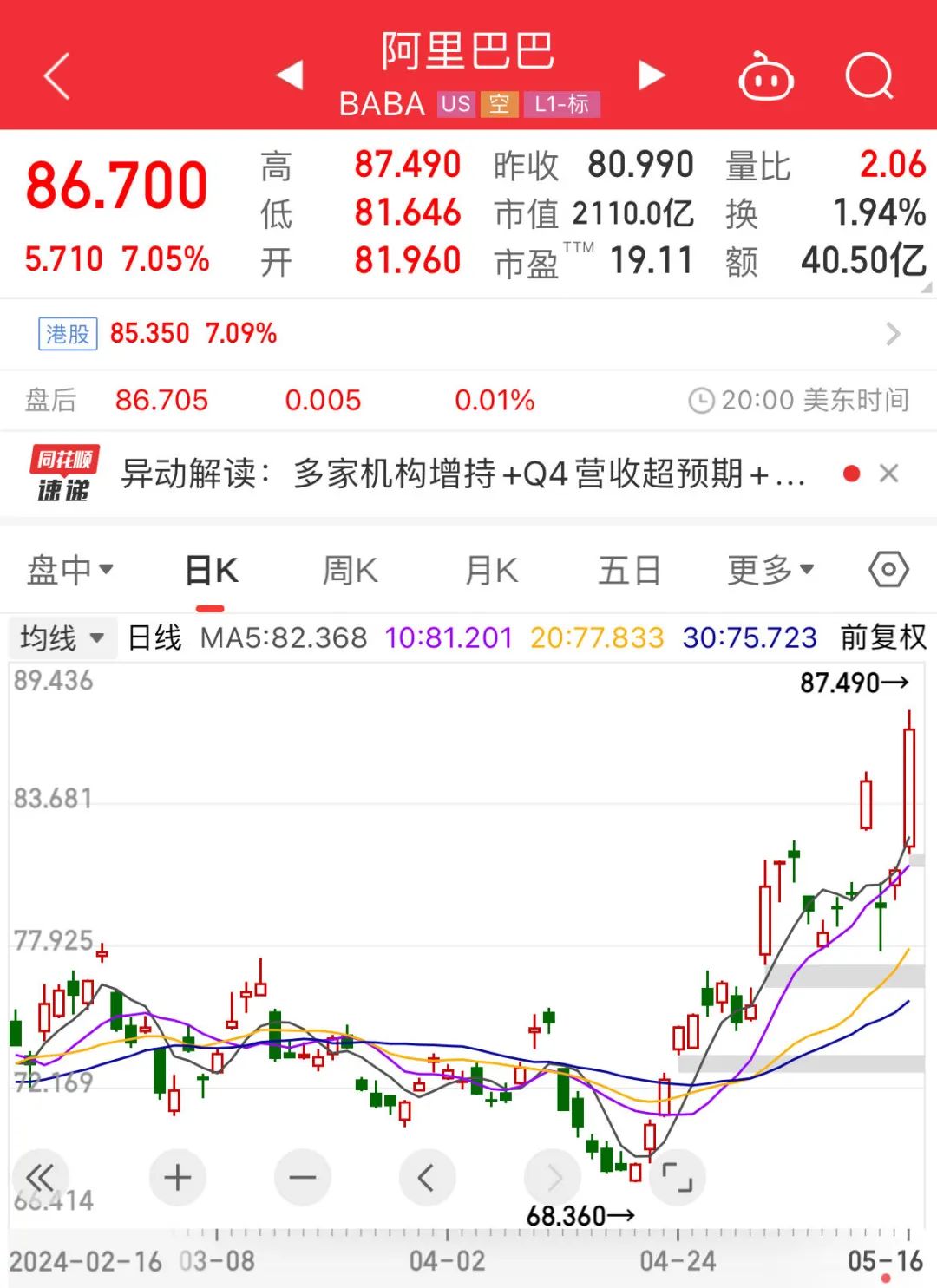Image resolution: width=937 pixels, height=1288 pixels.
Task: Show the 五日 chart
Action: 629,572
